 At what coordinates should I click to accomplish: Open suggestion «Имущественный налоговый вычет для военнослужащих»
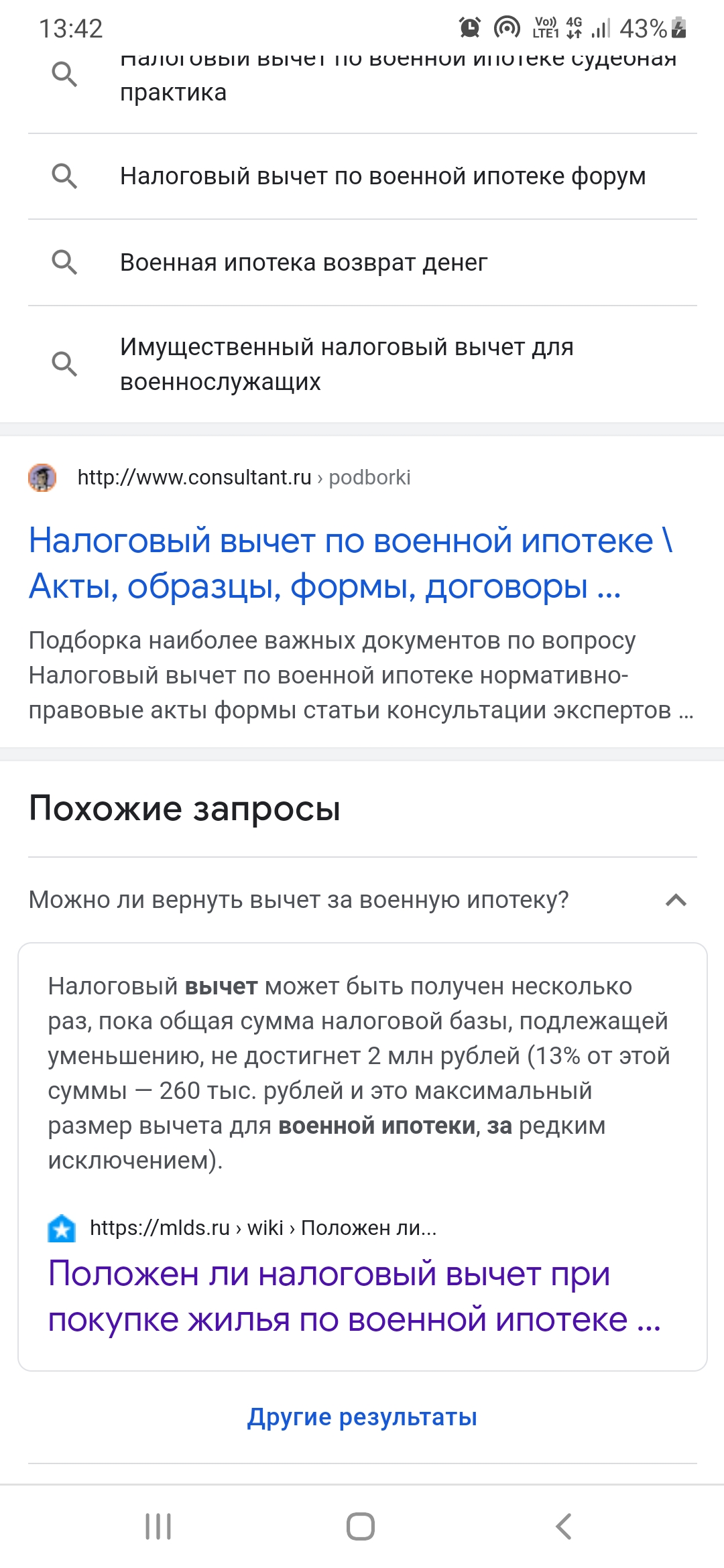[x=362, y=364]
